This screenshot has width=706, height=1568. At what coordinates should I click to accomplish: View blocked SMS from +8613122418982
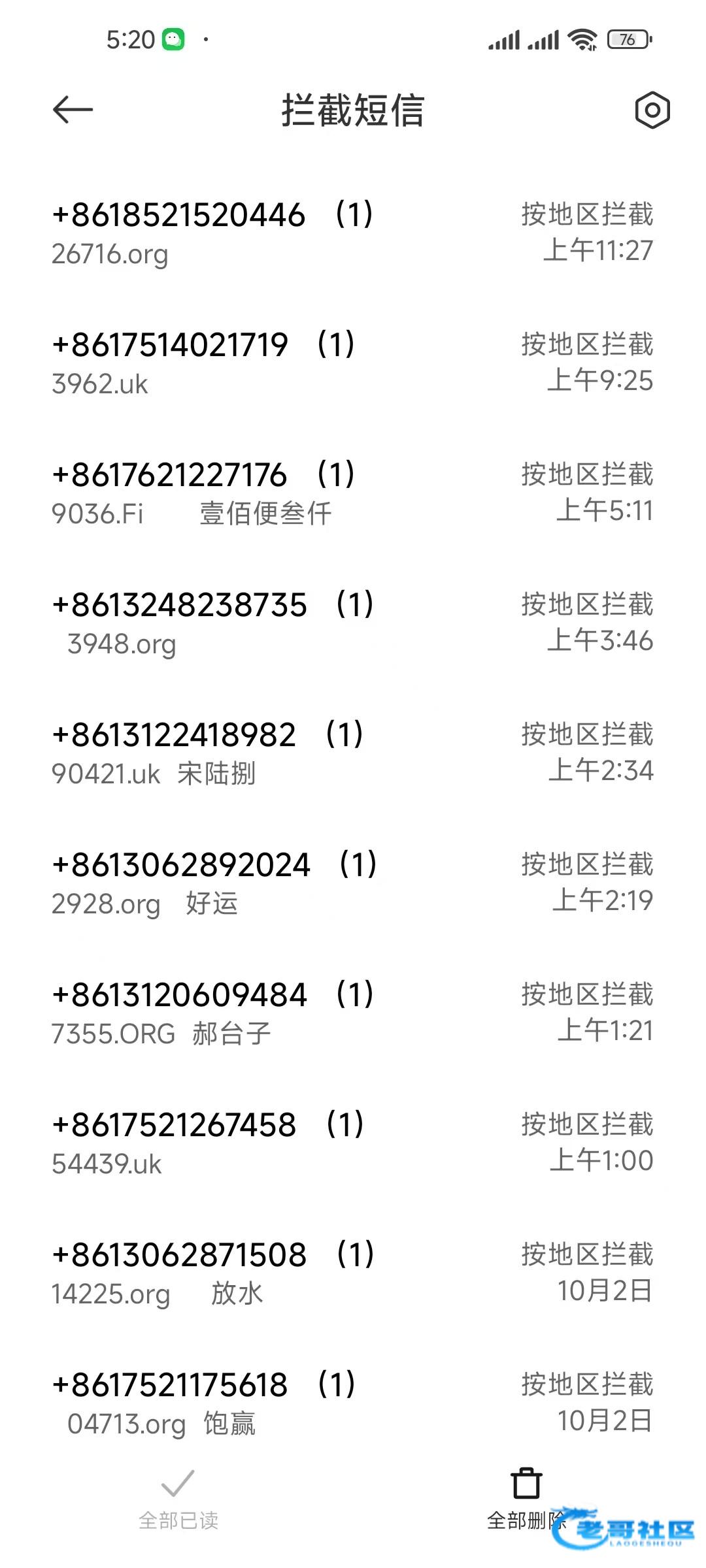coord(353,753)
